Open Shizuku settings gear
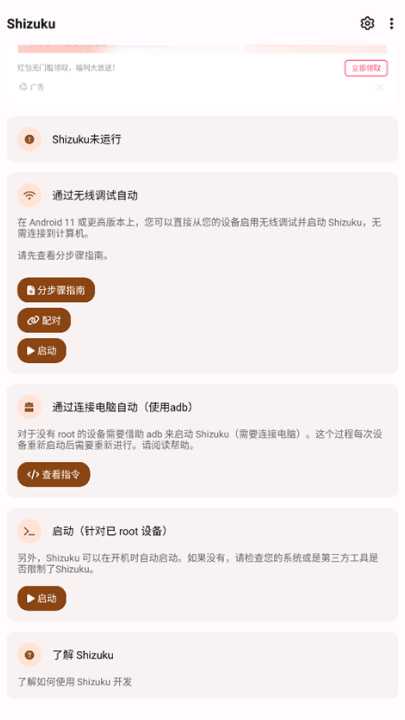 click(x=367, y=23)
